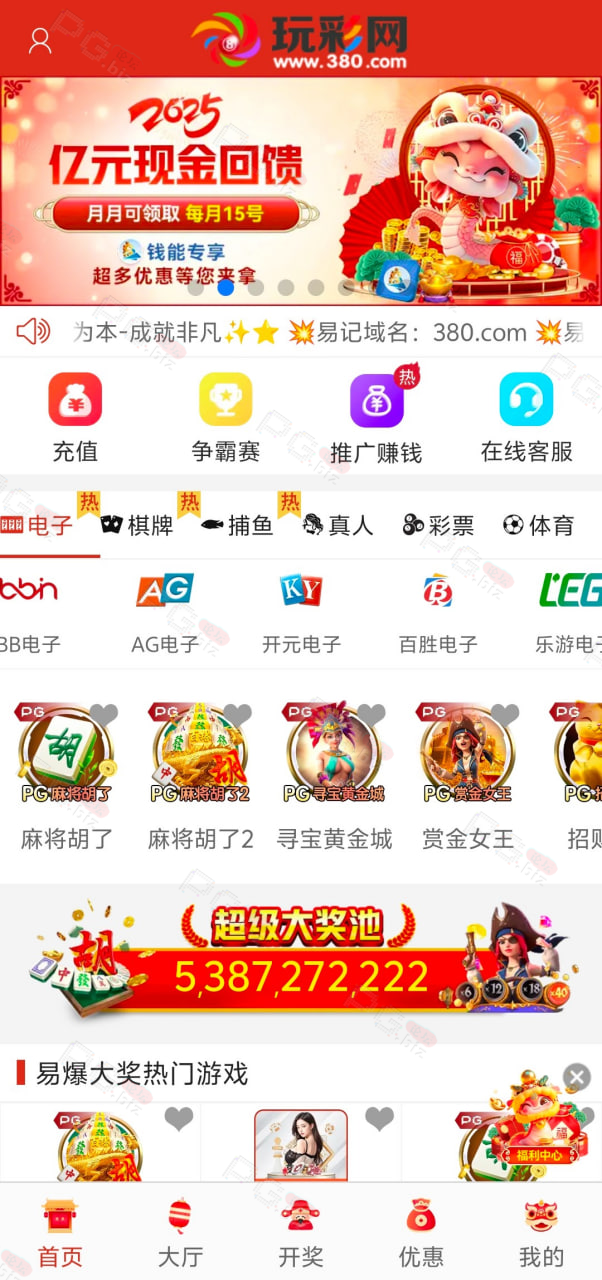The height and width of the screenshot is (1280, 602).
Task: Select the 真人 category tab
Action: (338, 525)
